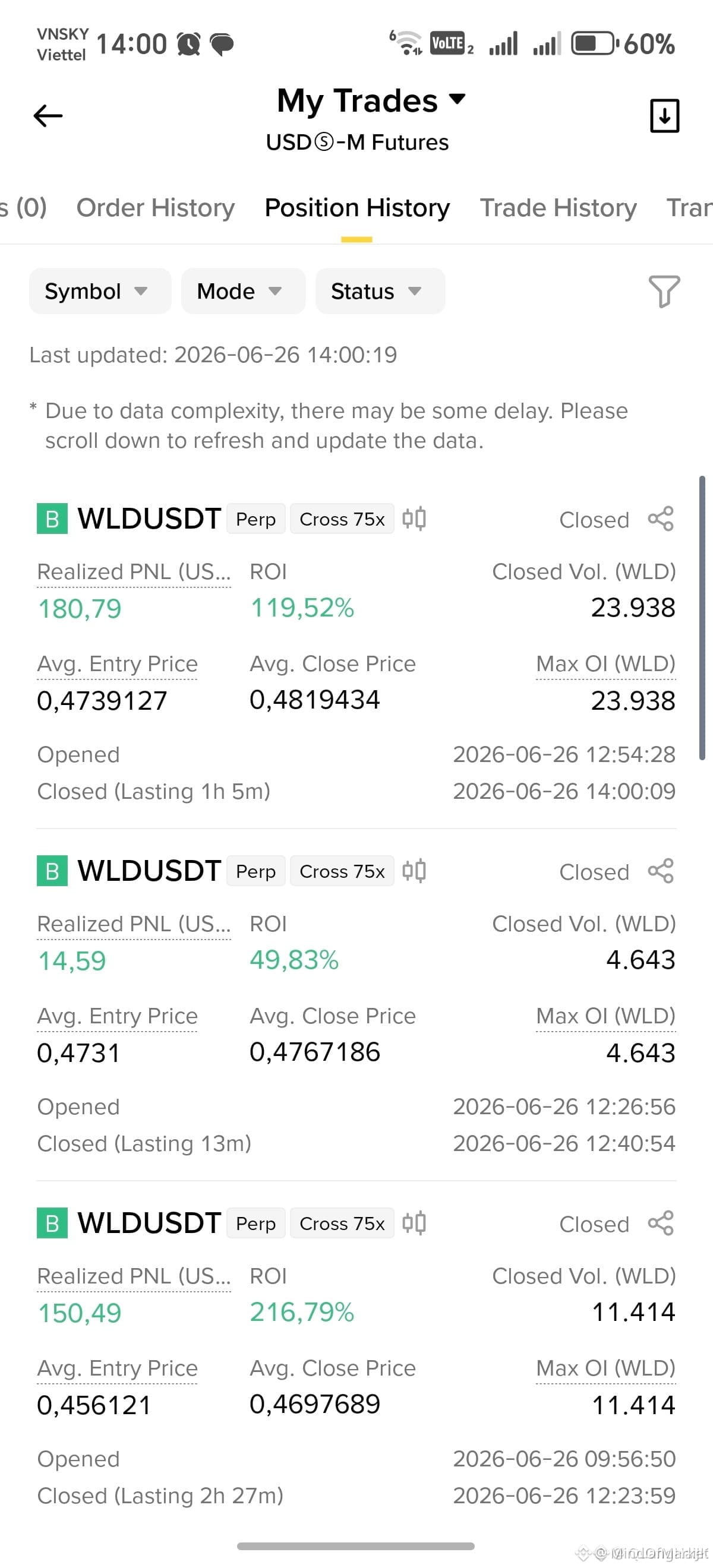This screenshot has width=713, height=1568.
Task: Open the Mode filter dropdown
Action: [x=243, y=291]
